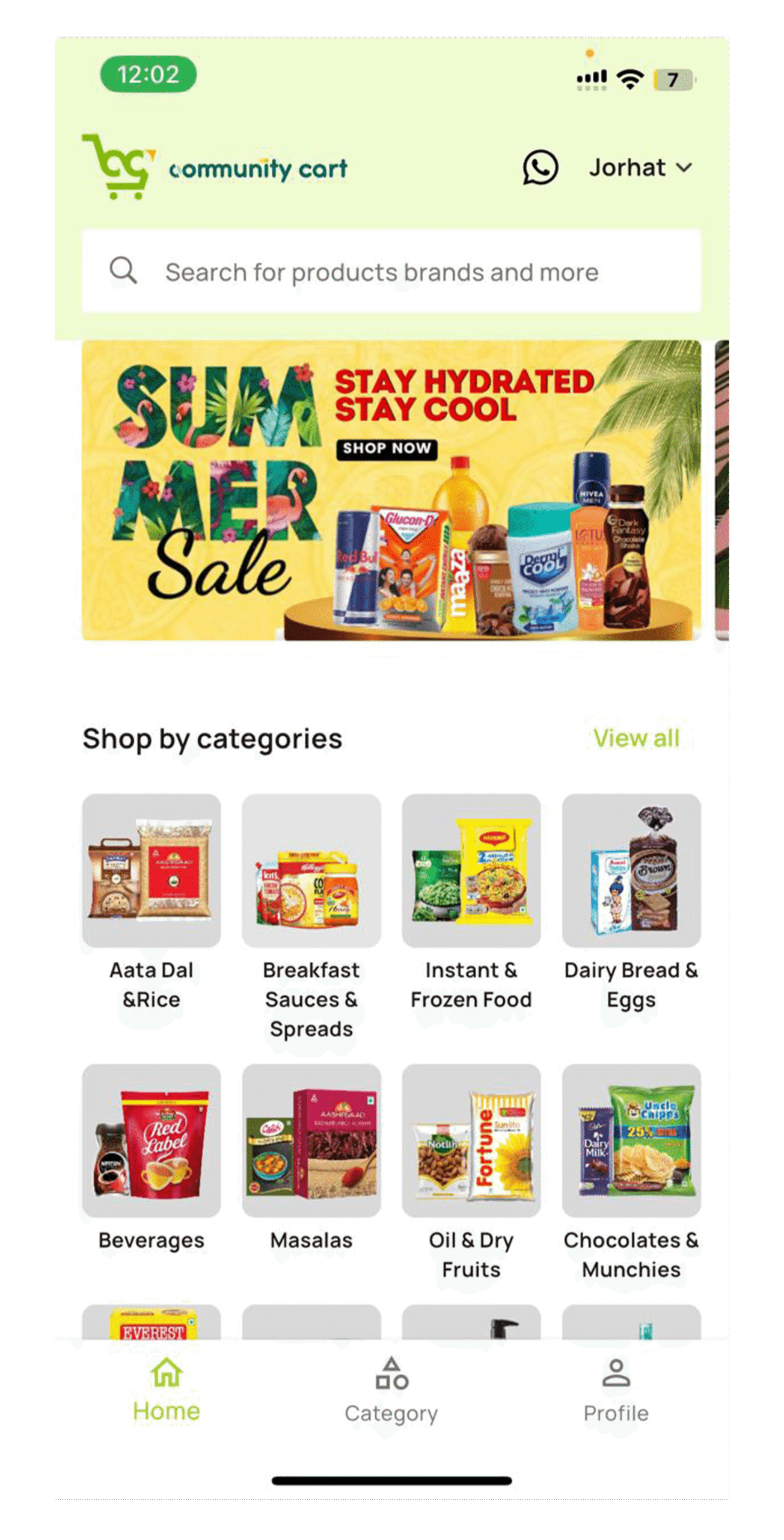
Task: Open WhatsApp support chat icon
Action: [539, 167]
